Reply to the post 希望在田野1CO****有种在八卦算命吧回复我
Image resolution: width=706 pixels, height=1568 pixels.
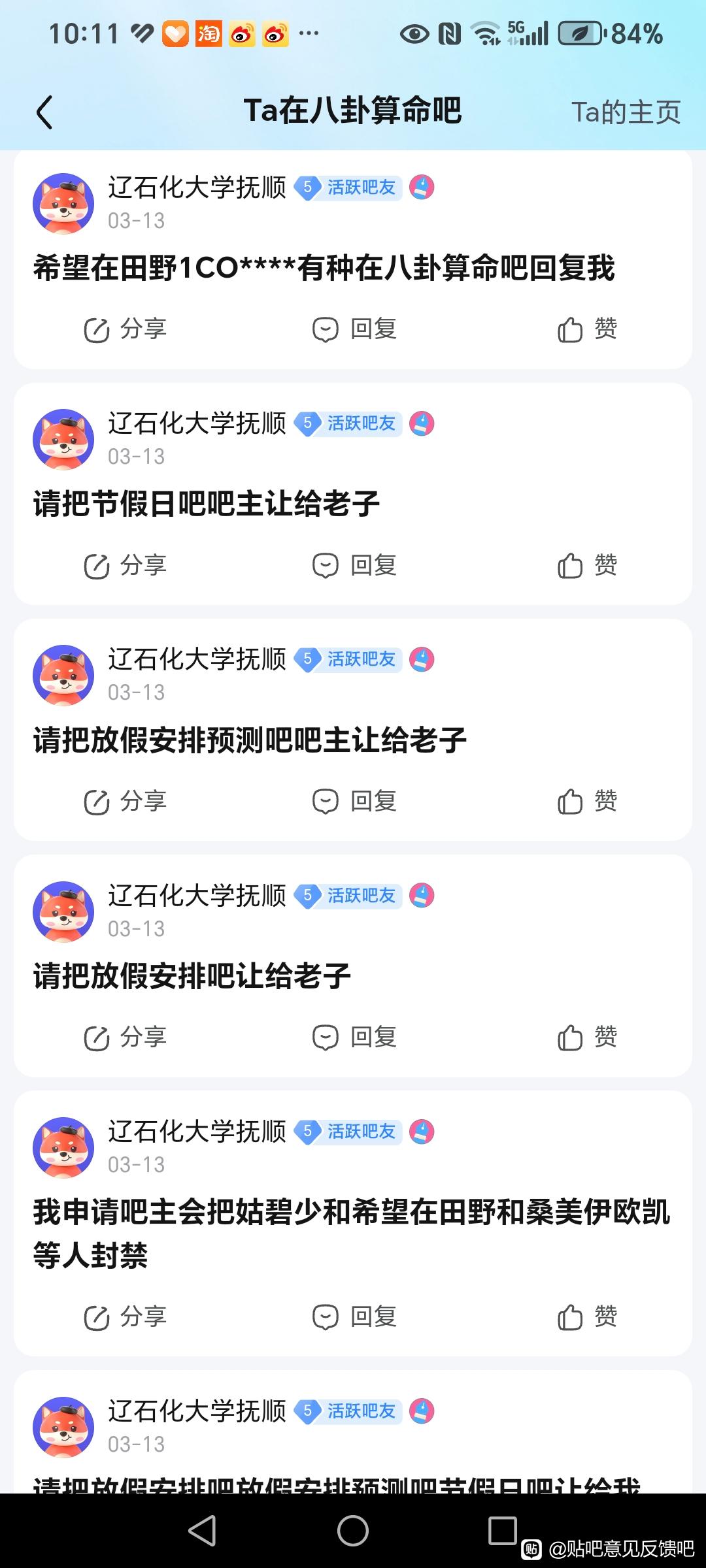coord(355,329)
